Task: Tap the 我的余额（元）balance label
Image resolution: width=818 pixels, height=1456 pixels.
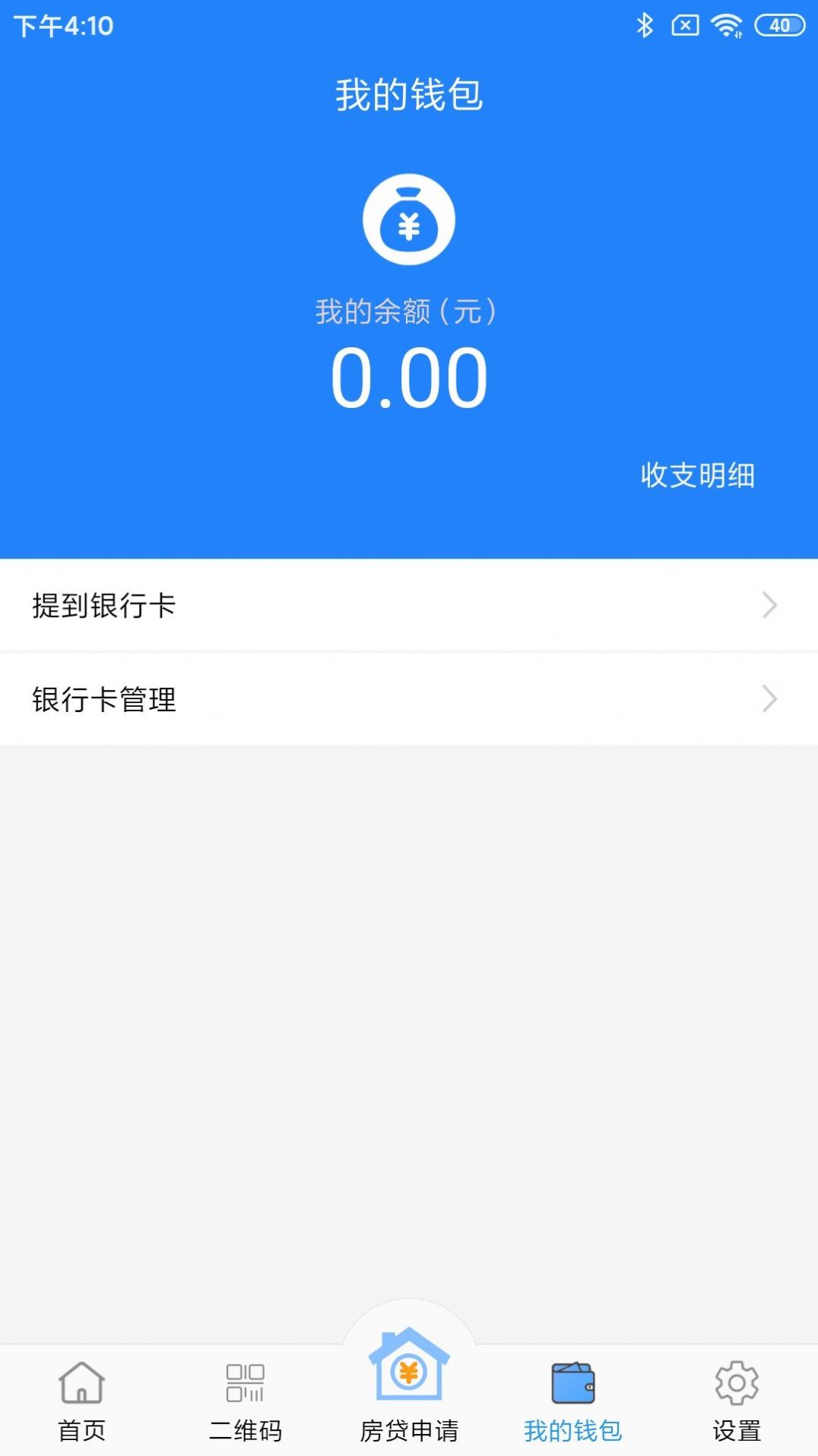Action: coord(409,312)
